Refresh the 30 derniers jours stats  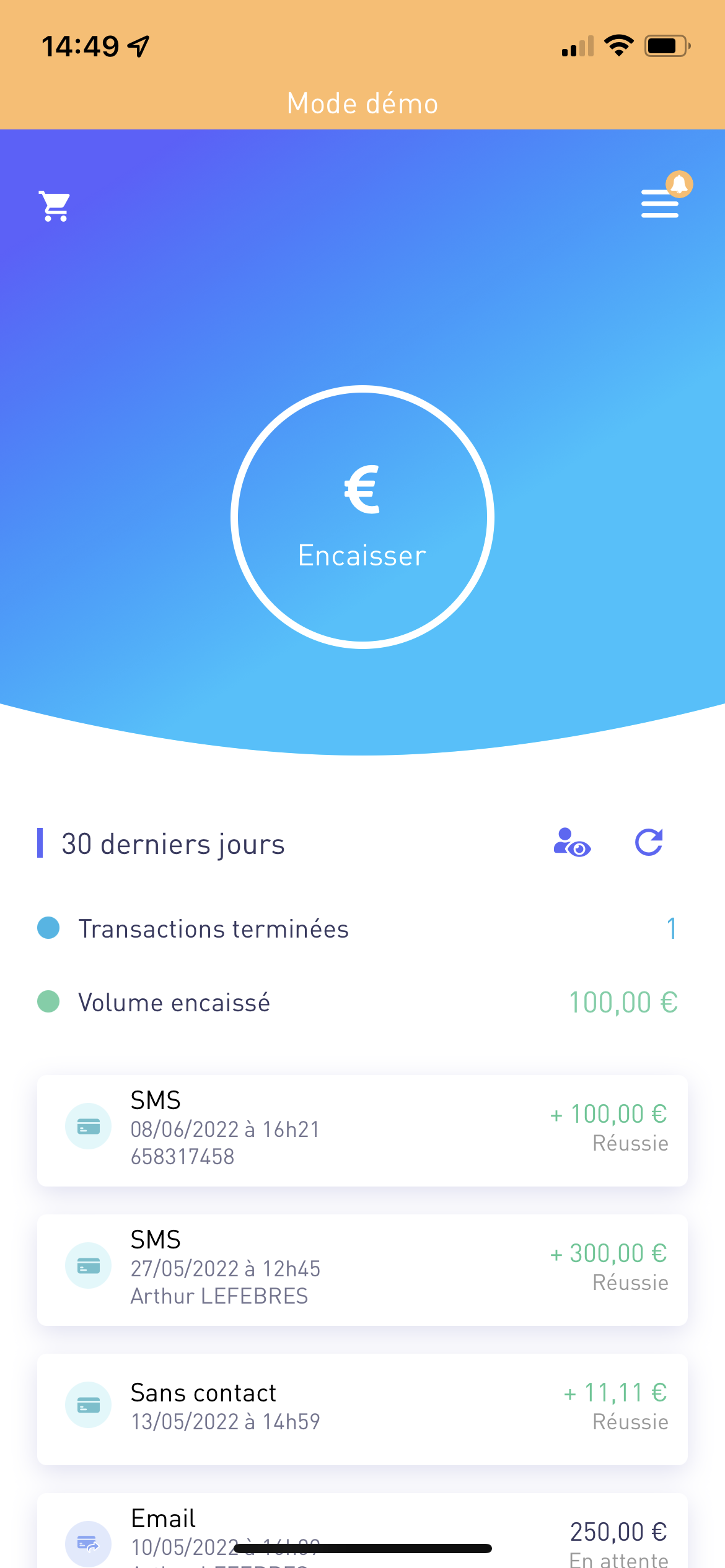click(x=649, y=843)
